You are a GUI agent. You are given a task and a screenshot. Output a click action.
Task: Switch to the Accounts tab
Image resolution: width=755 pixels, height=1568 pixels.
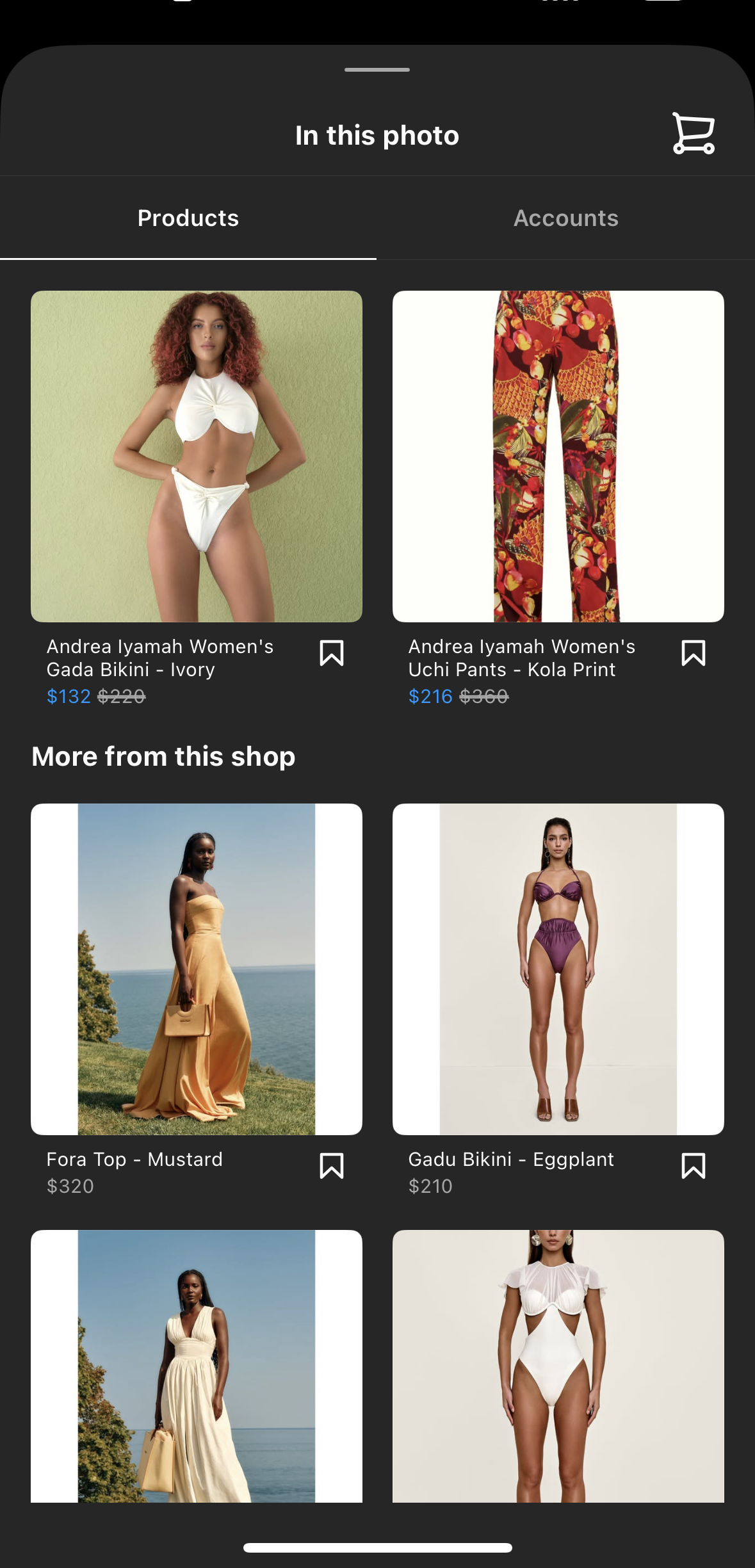(566, 218)
